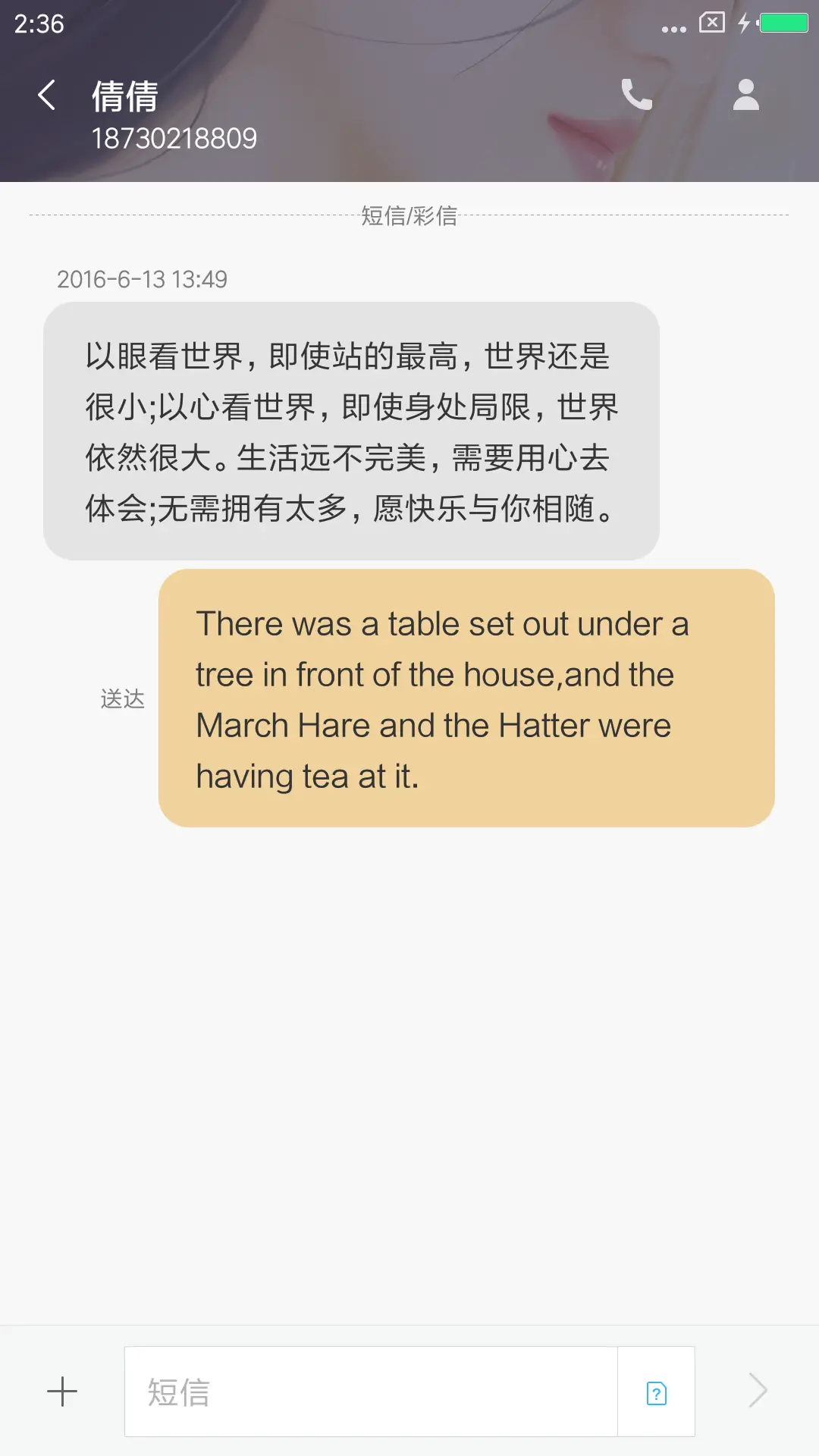Go back from the 倩倩 conversation
The width and height of the screenshot is (819, 1456).
point(47,96)
